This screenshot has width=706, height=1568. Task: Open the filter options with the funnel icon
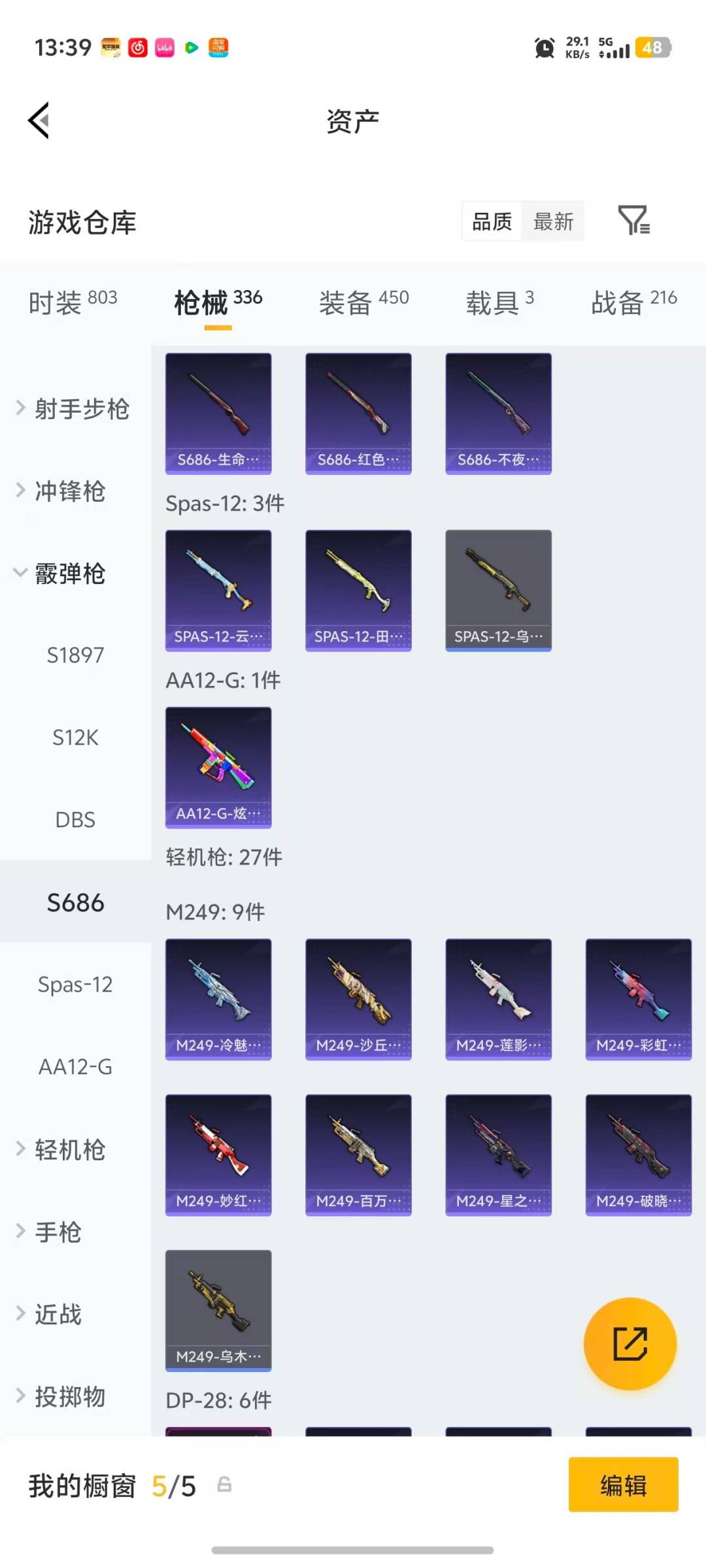633,221
